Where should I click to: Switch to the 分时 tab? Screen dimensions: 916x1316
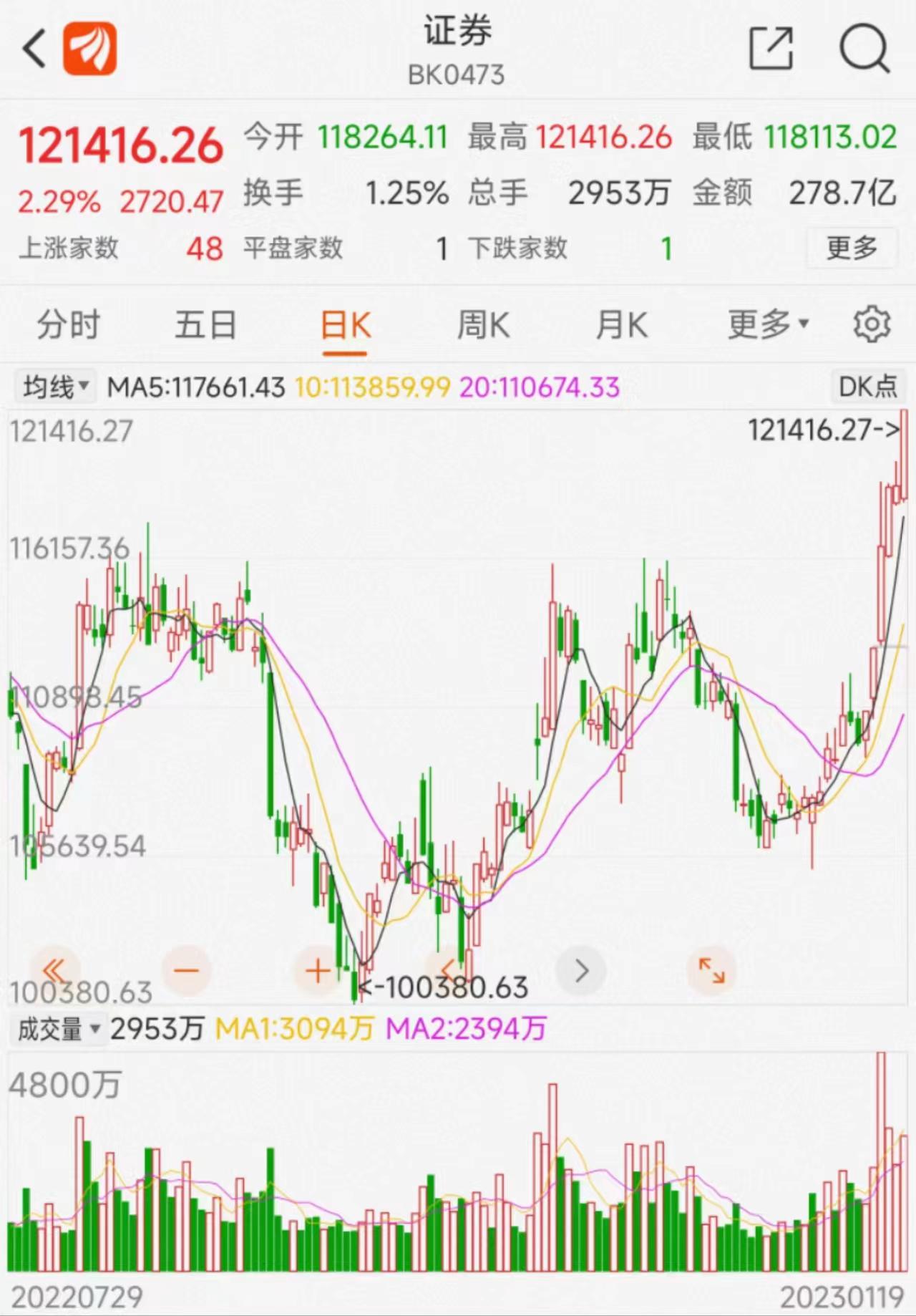pyautogui.click(x=68, y=326)
